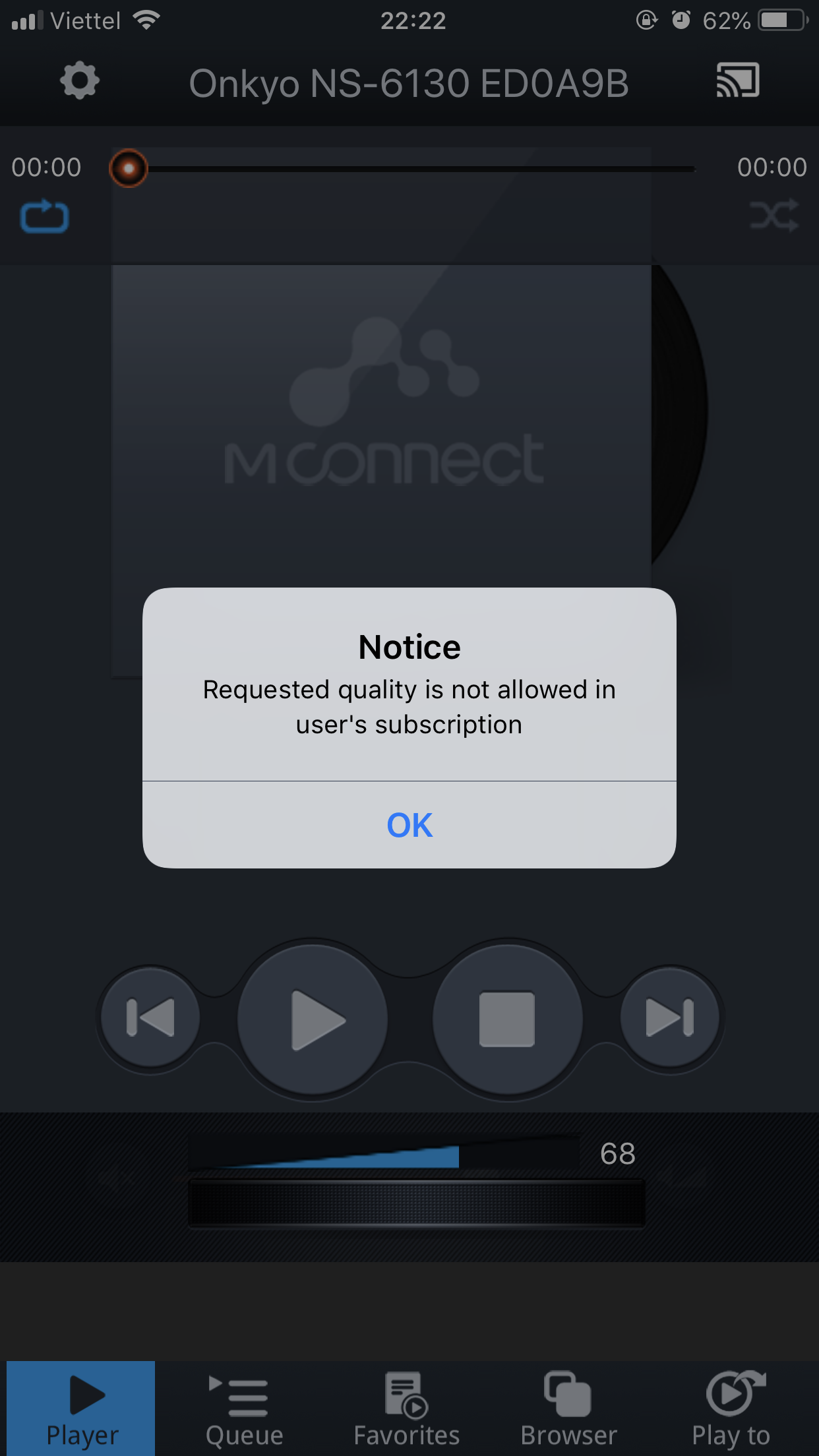The image size is (819, 1456).
Task: Skip to the previous track
Action: pyautogui.click(x=150, y=1017)
